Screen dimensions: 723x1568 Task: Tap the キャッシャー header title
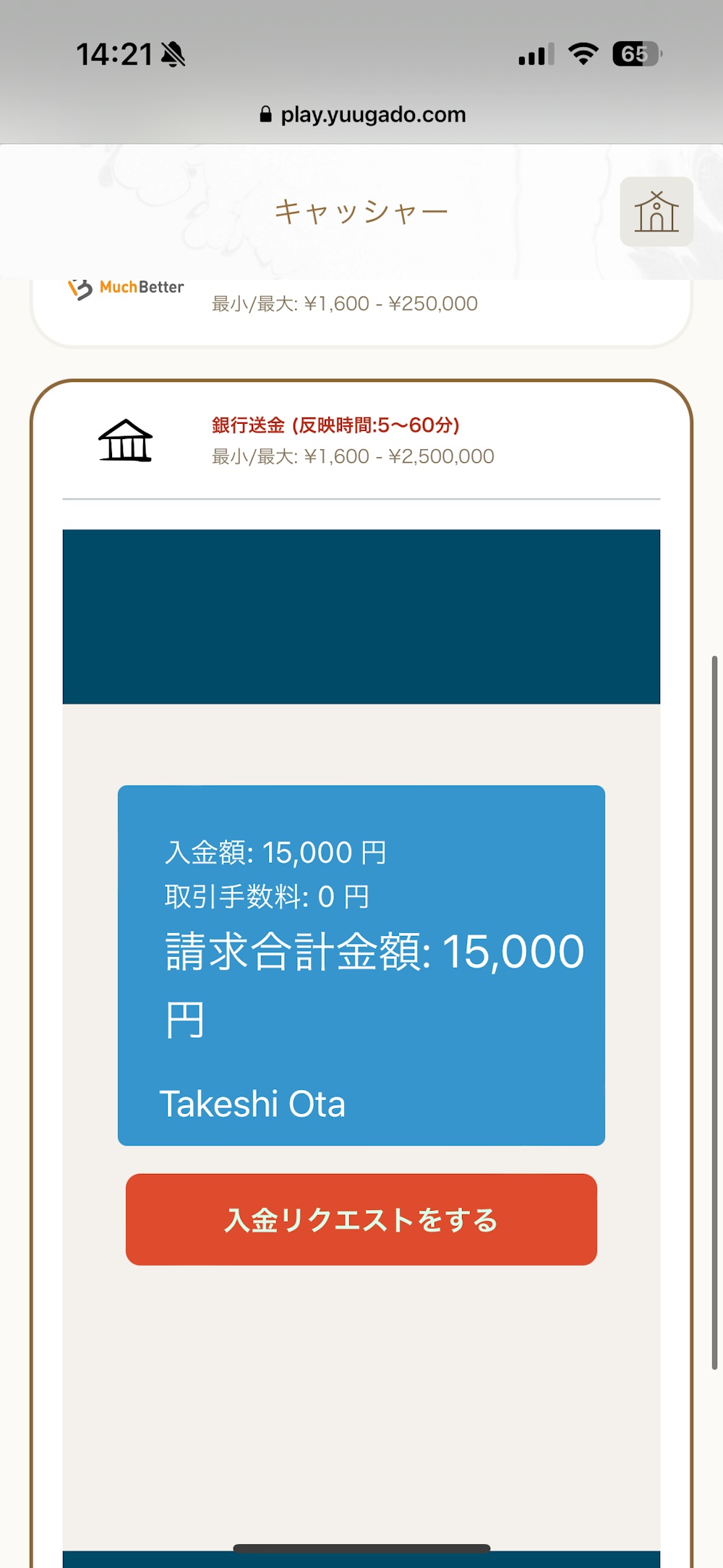(x=361, y=210)
